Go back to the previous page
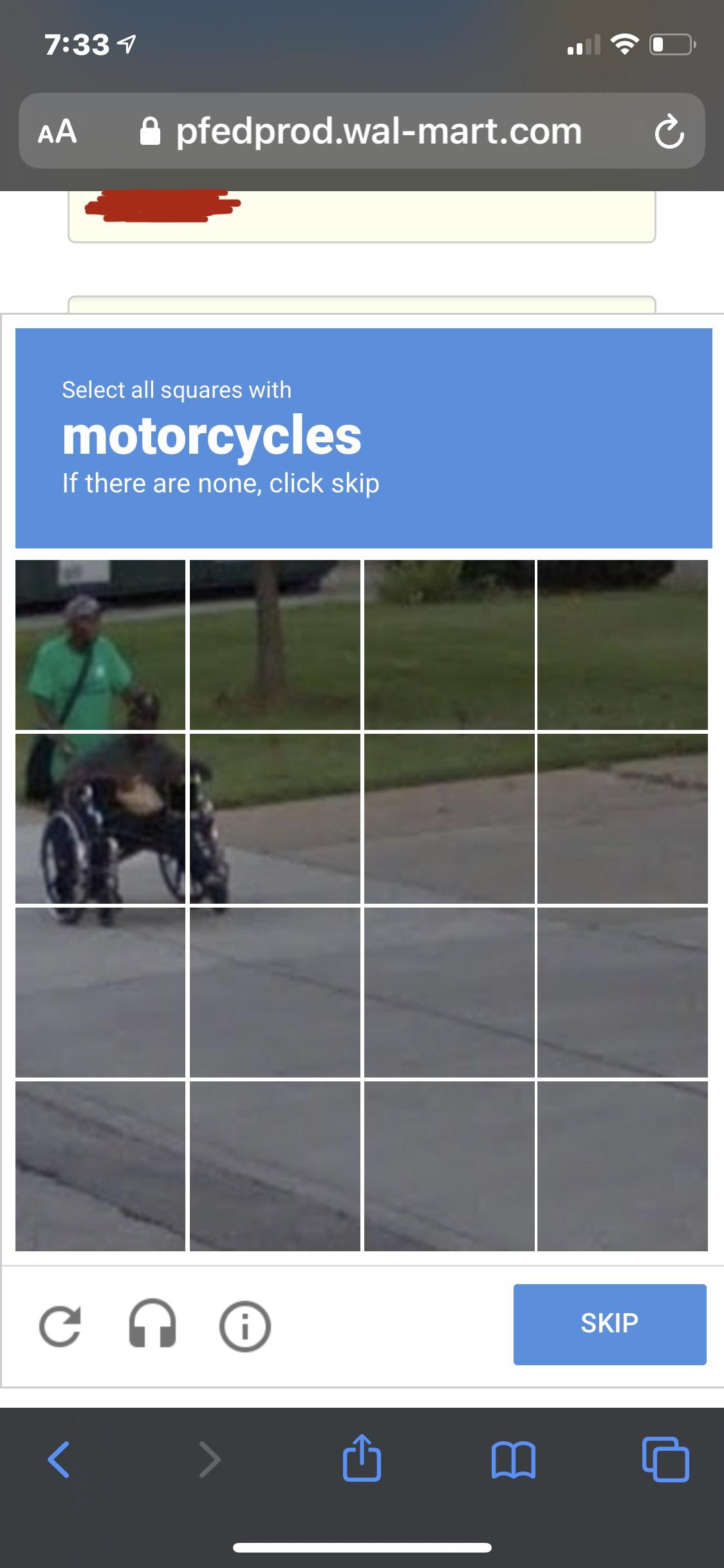724x1568 pixels. [59, 1459]
